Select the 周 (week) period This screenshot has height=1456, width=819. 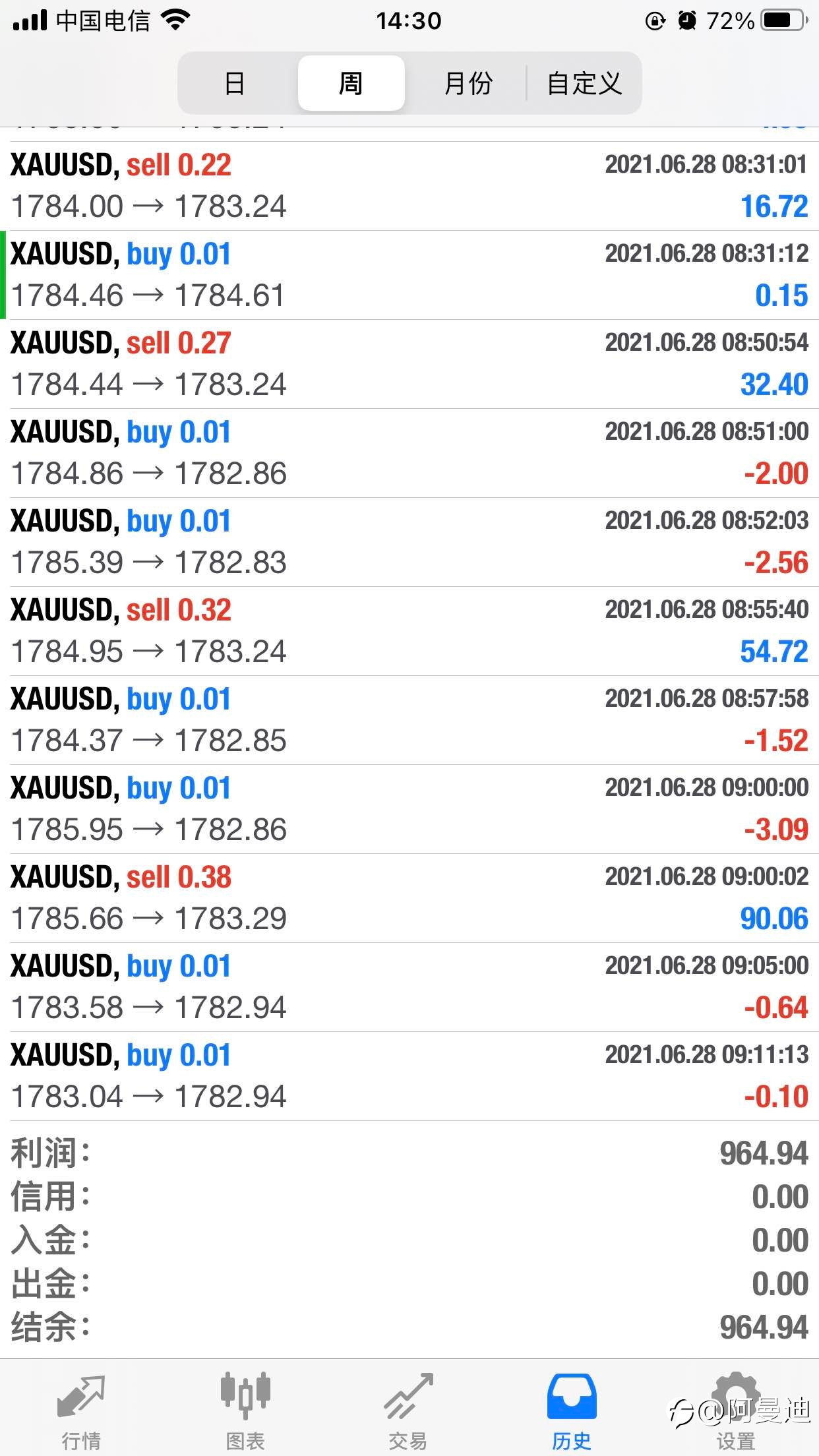351,83
